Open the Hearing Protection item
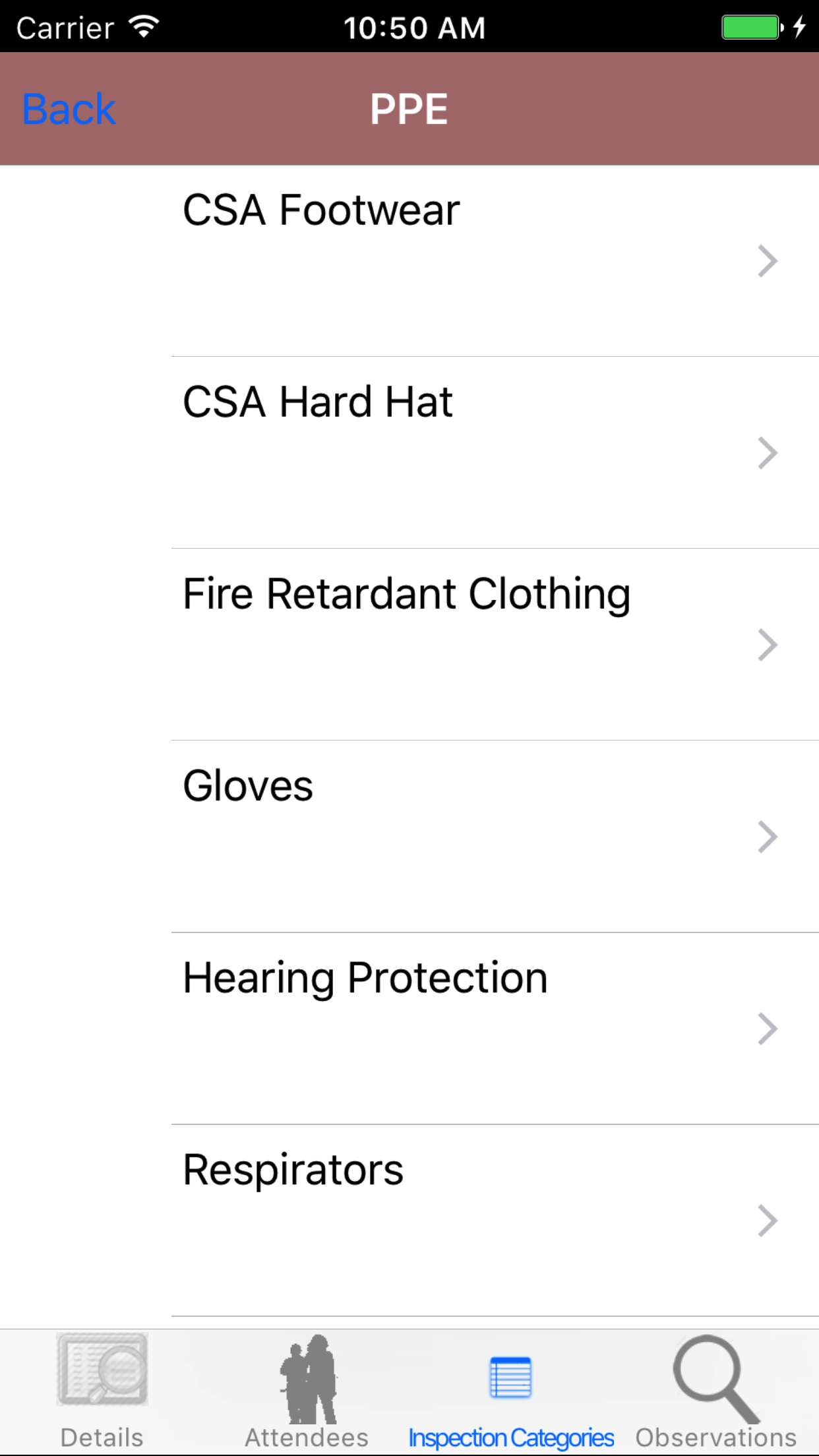The image size is (819, 1456). 462,1028
